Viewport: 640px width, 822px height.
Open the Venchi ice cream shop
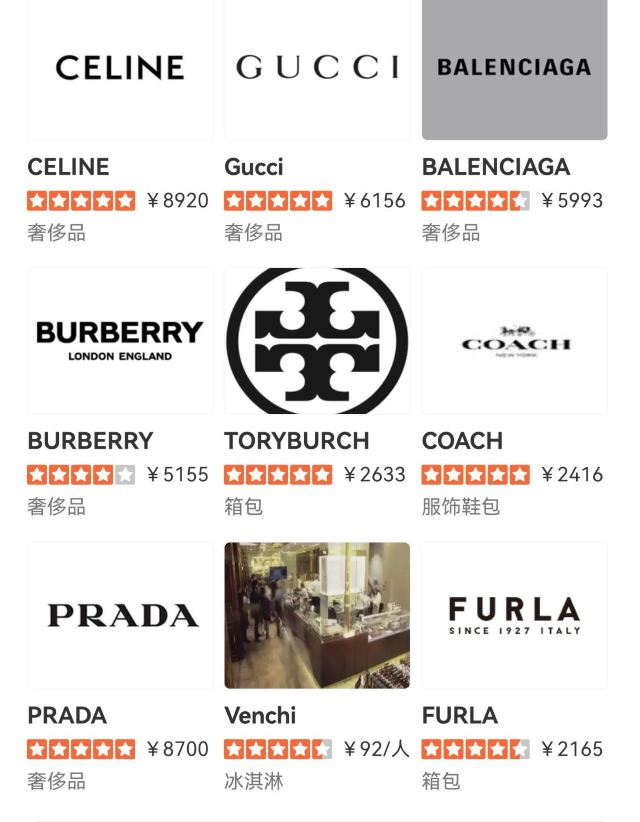pos(317,615)
